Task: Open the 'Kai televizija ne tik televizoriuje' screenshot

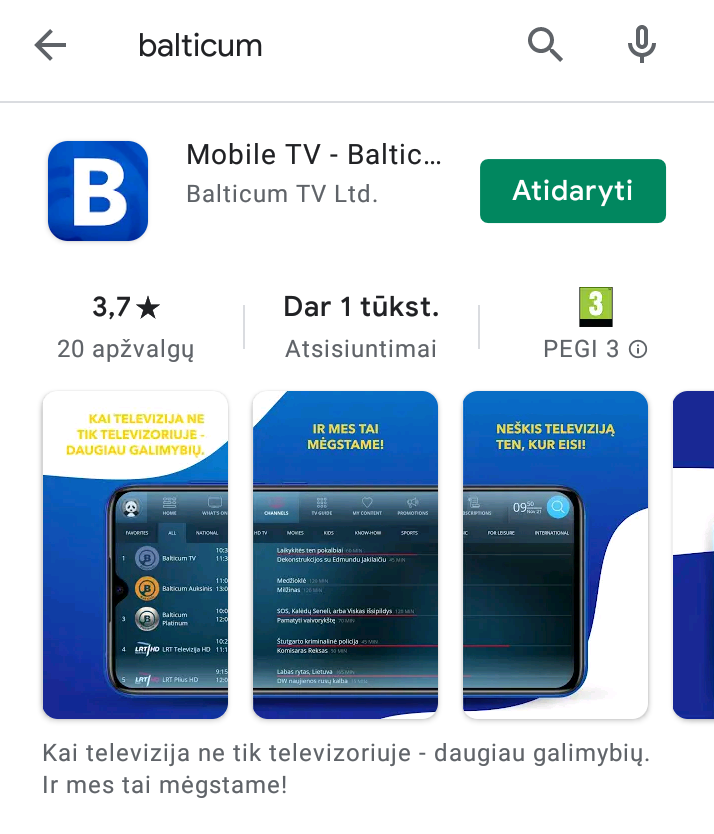Action: coord(135,555)
